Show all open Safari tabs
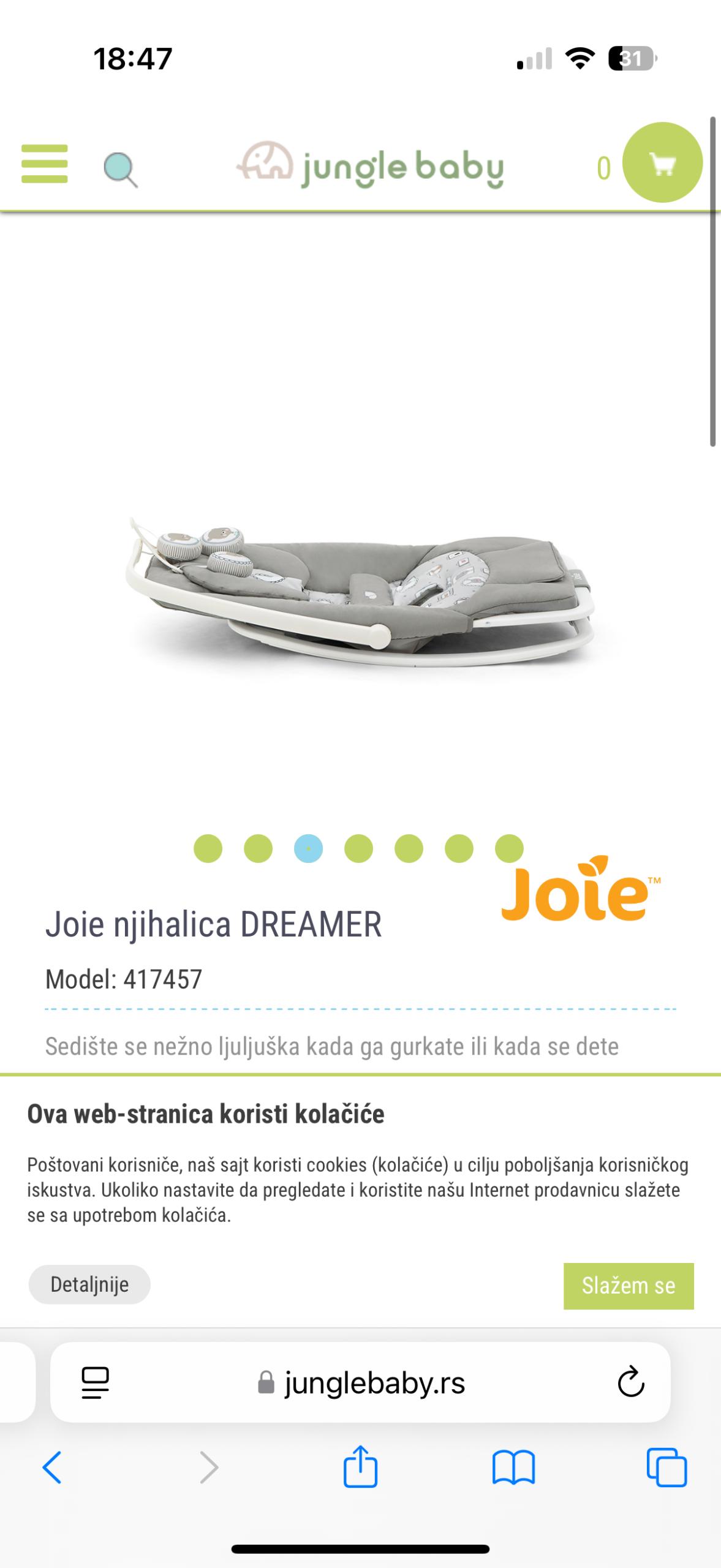The width and height of the screenshot is (721, 1568). coord(666,1467)
